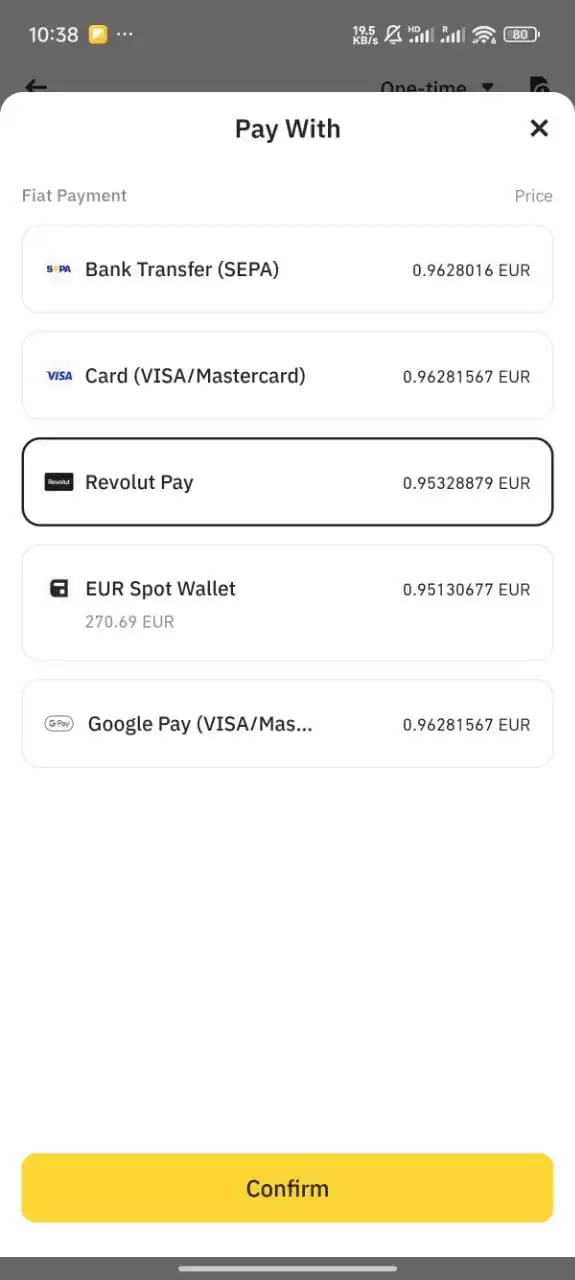
Task: Pay with EUR Spot Wallet
Action: click(287, 603)
